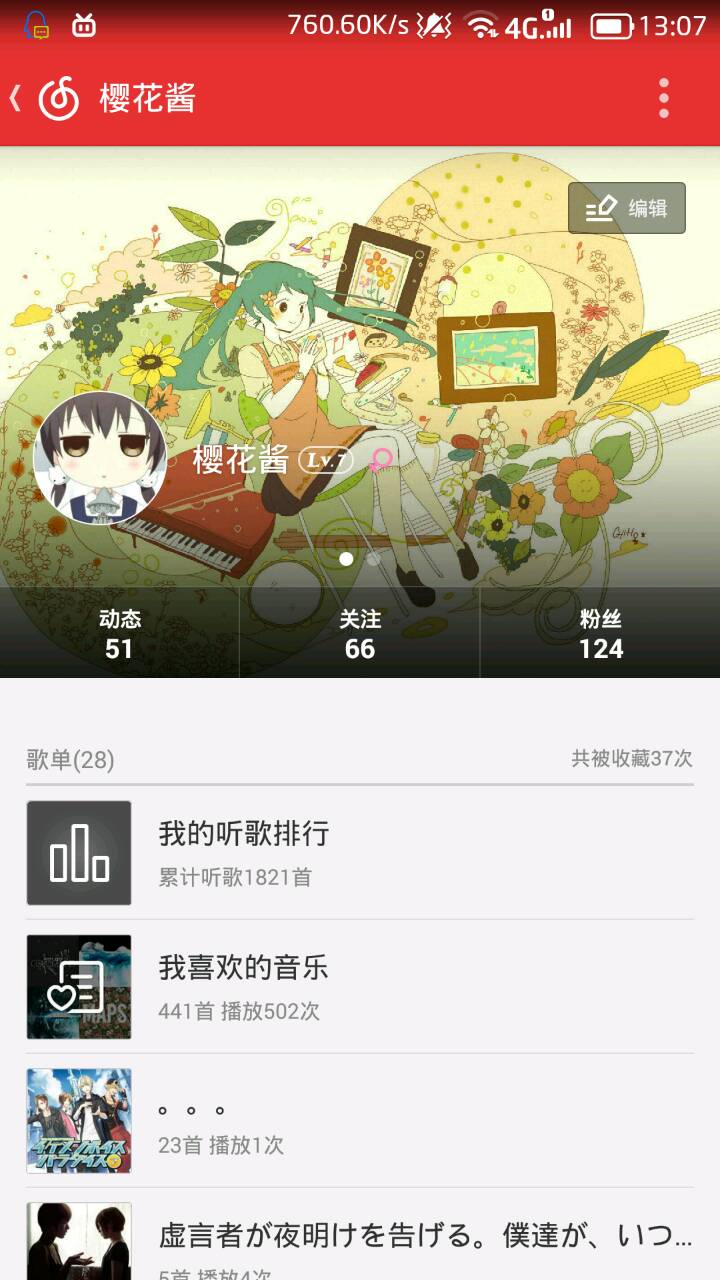Open the 关注 following list

[360, 633]
